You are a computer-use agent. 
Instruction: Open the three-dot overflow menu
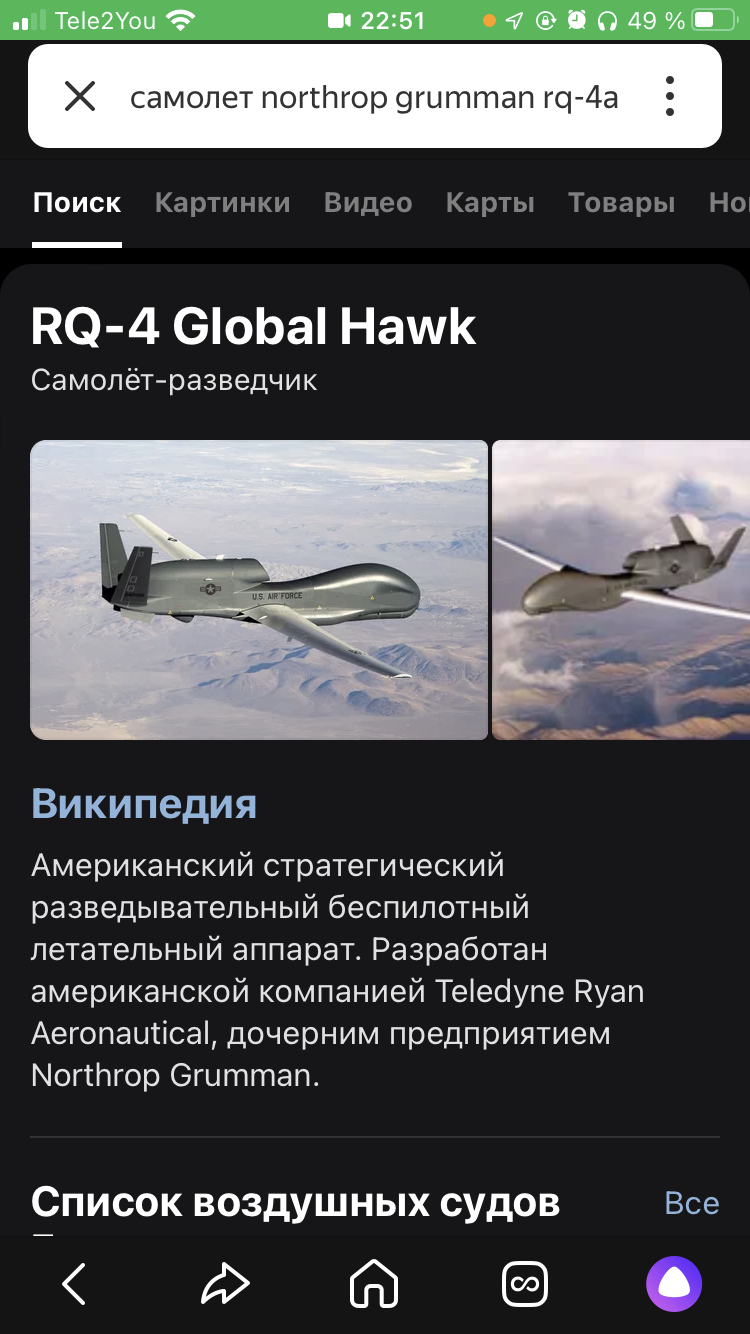[x=669, y=97]
